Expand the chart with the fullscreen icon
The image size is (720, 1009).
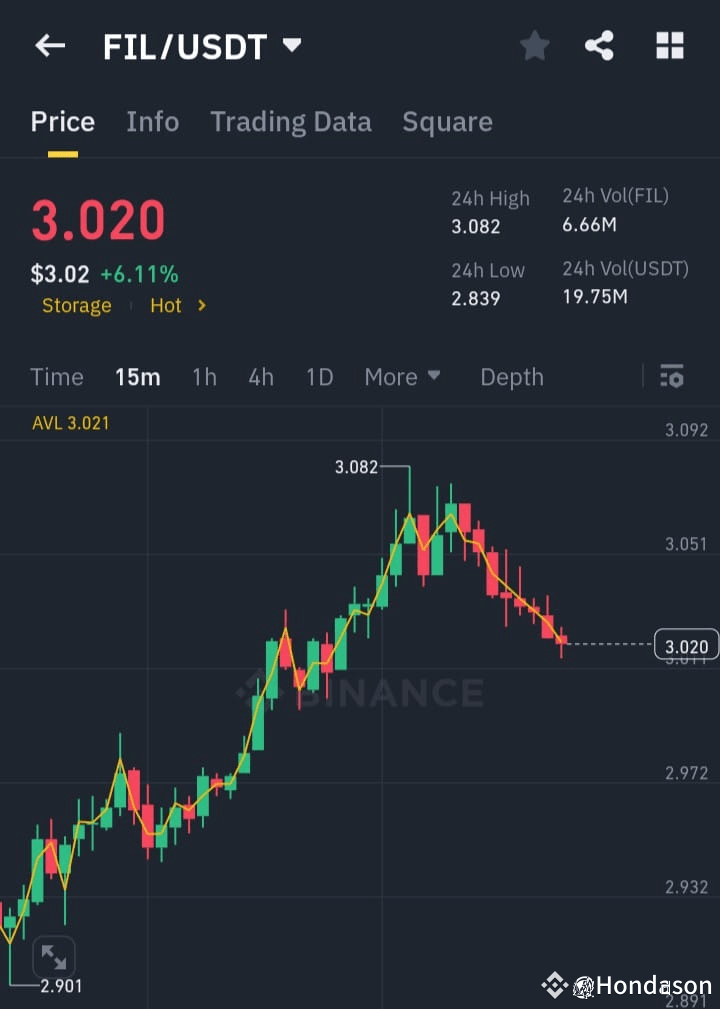54,957
